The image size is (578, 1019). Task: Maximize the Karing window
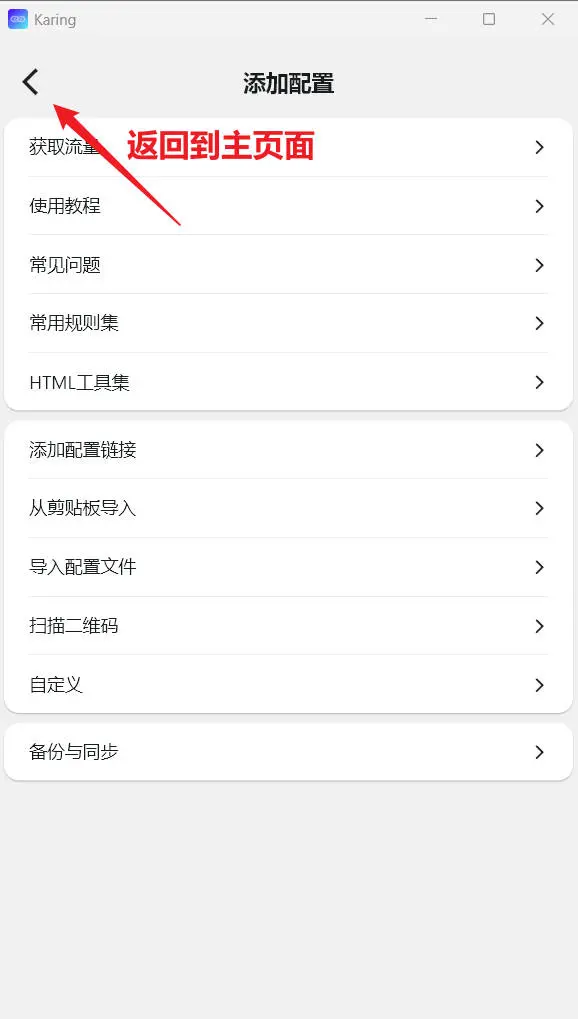[x=489, y=19]
